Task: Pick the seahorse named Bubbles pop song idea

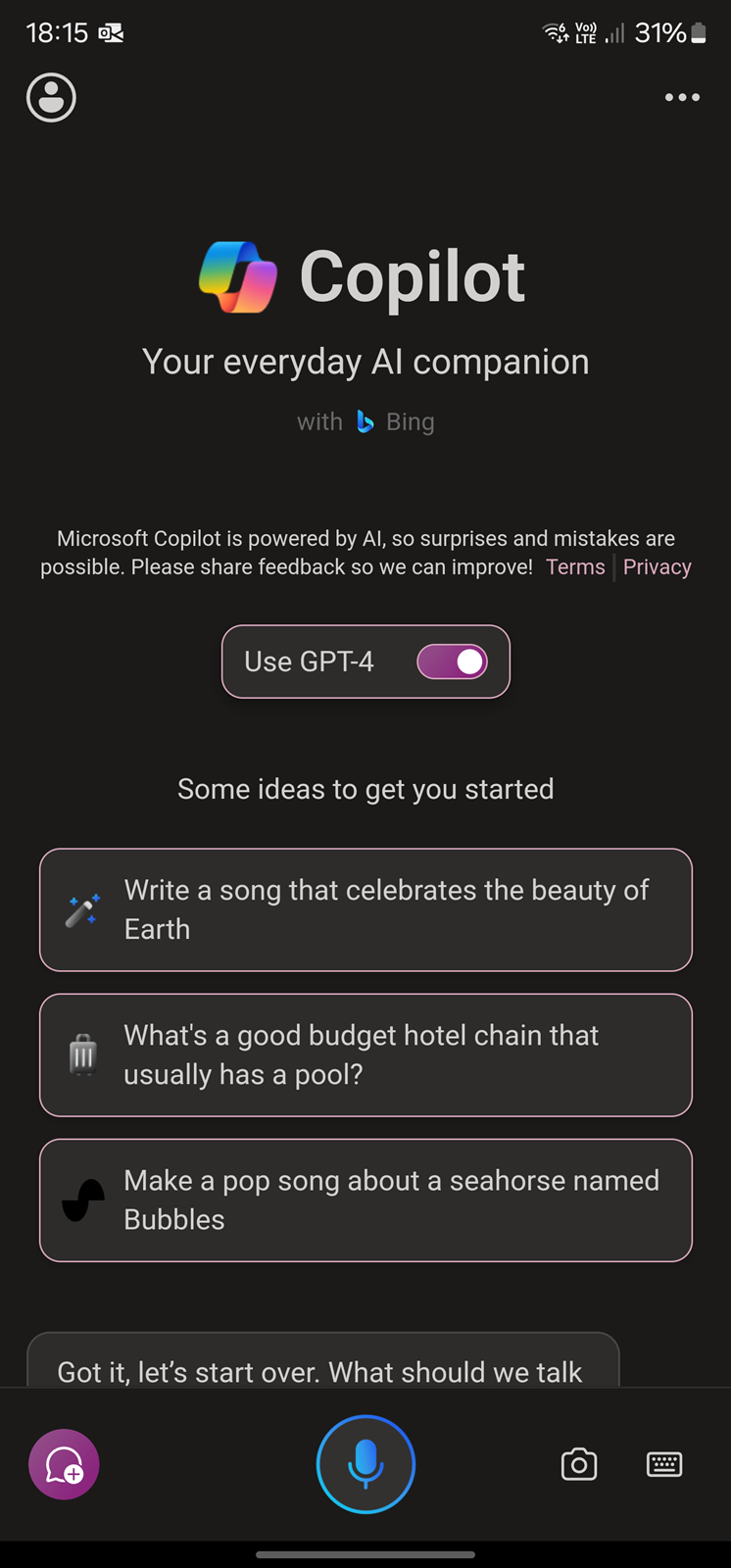Action: click(365, 1200)
